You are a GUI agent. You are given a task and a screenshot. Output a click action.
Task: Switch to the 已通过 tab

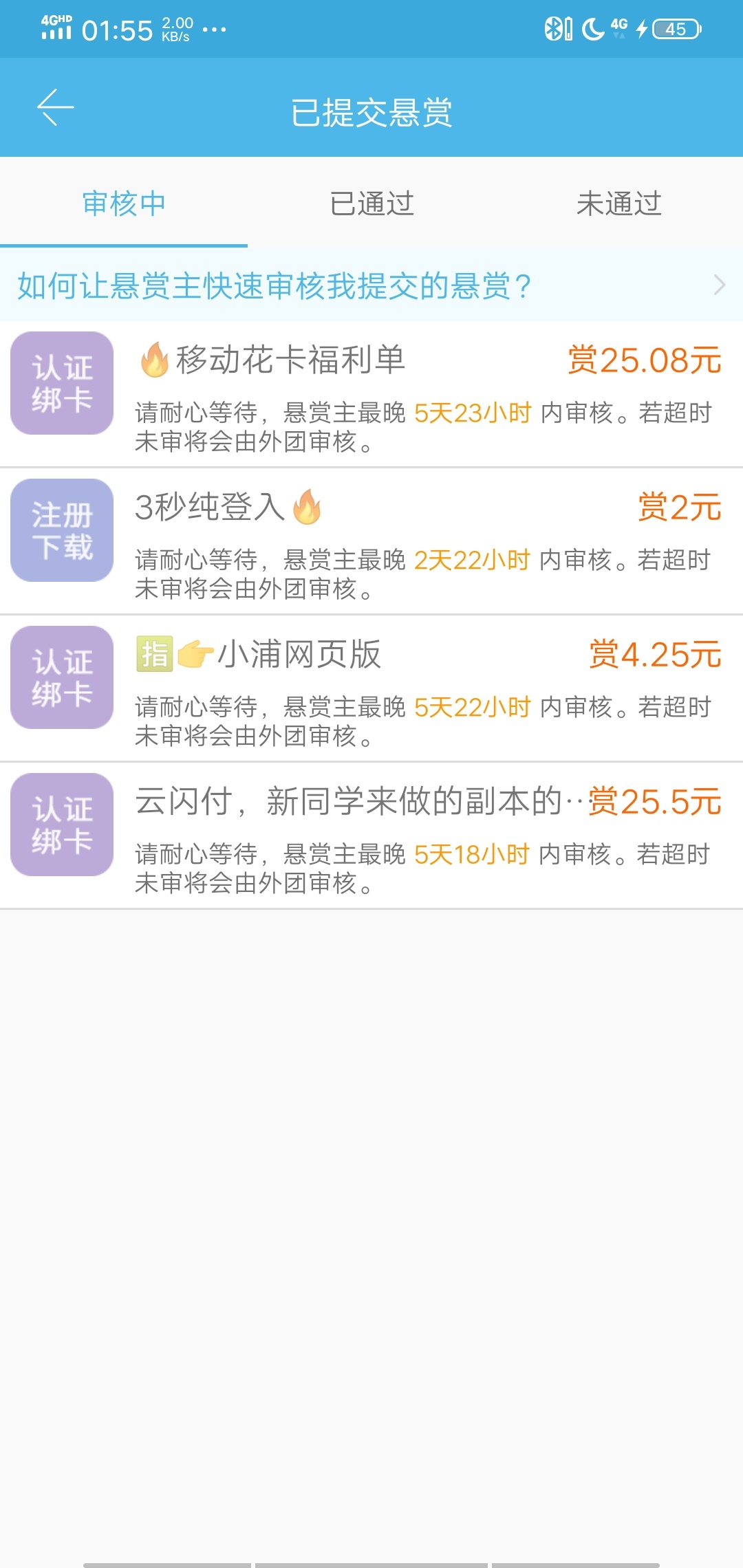[x=371, y=204]
